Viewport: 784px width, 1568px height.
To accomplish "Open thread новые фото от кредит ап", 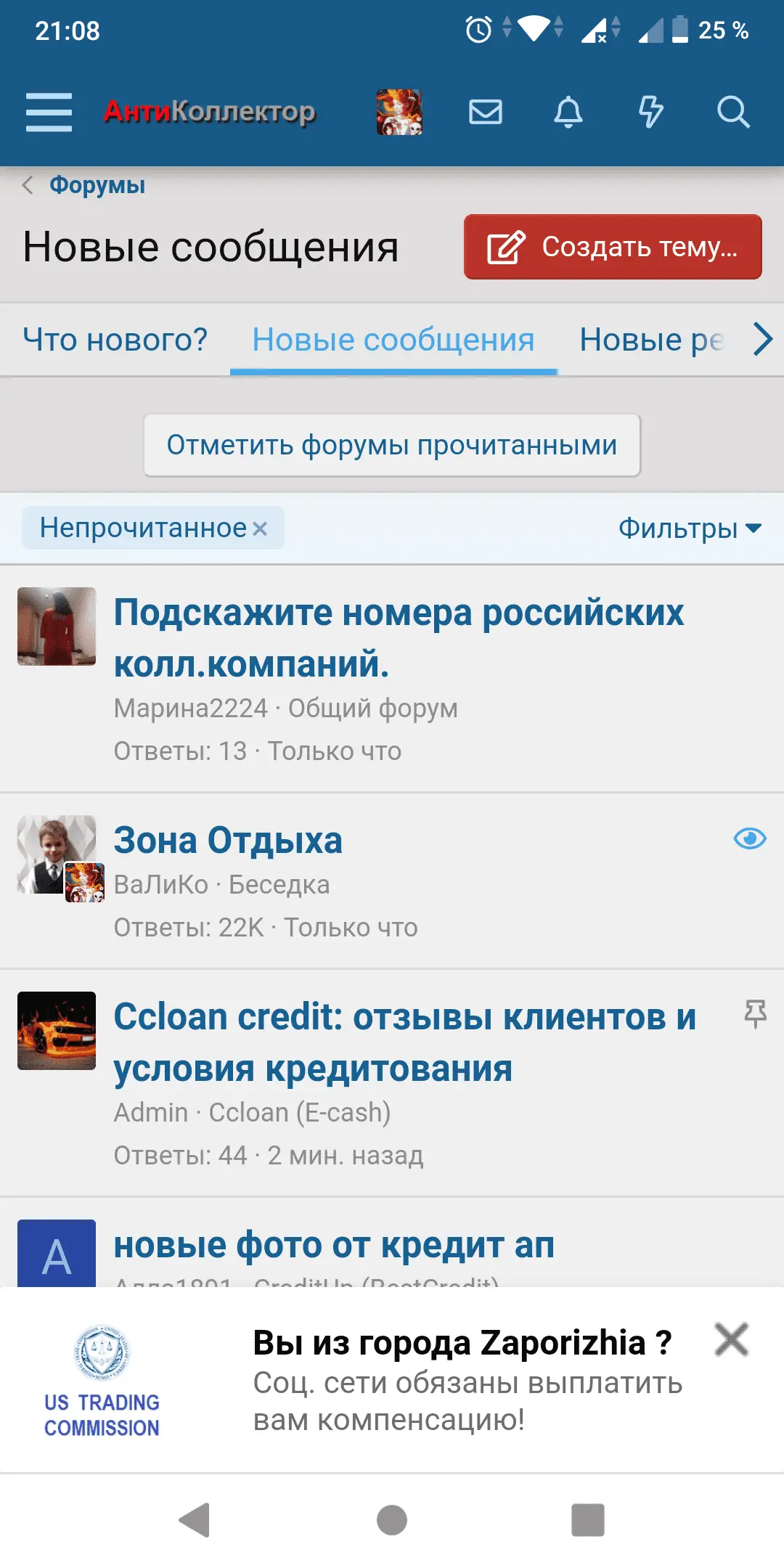I will tap(334, 1246).
